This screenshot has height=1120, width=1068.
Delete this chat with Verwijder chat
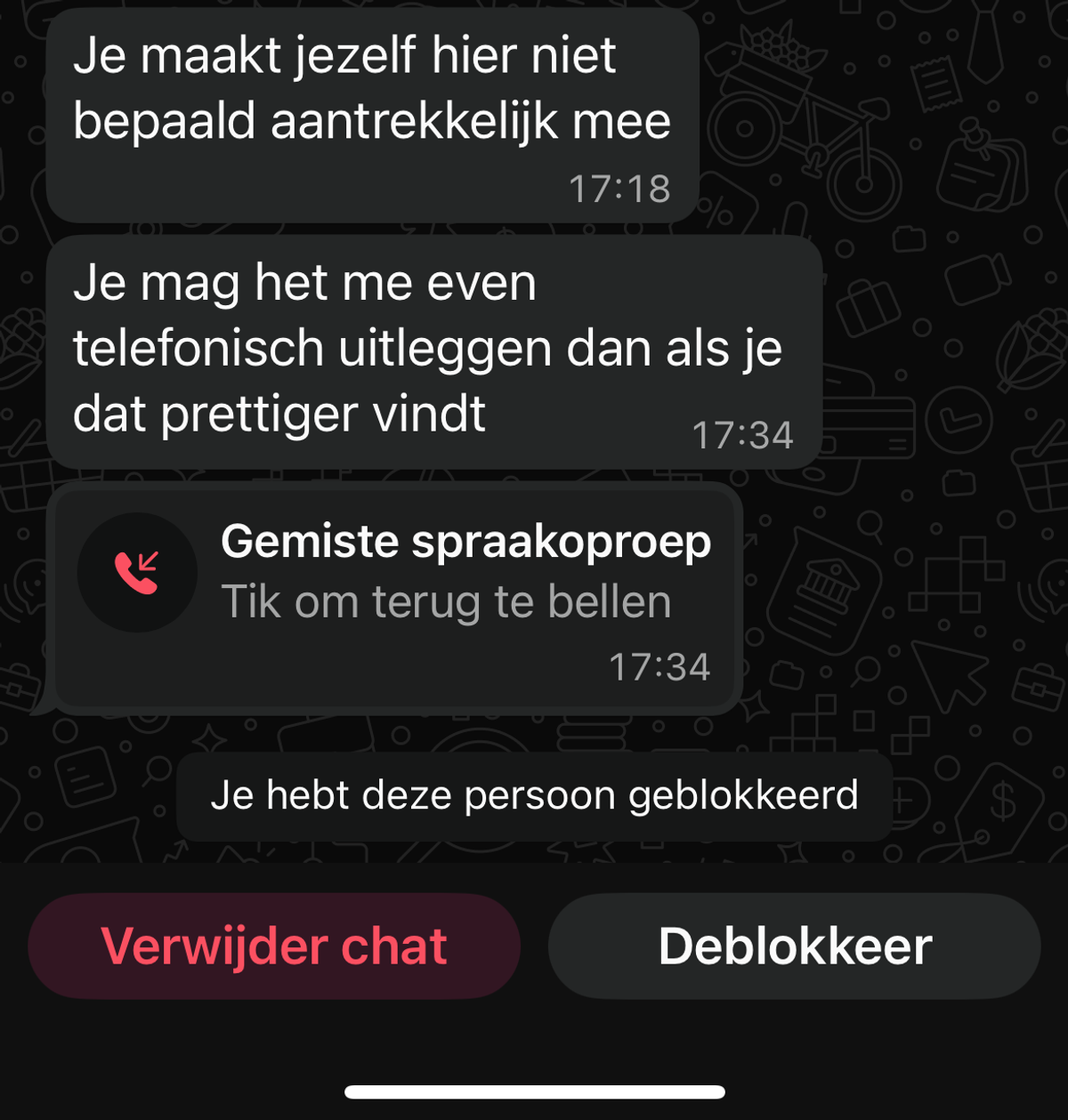coord(274,946)
